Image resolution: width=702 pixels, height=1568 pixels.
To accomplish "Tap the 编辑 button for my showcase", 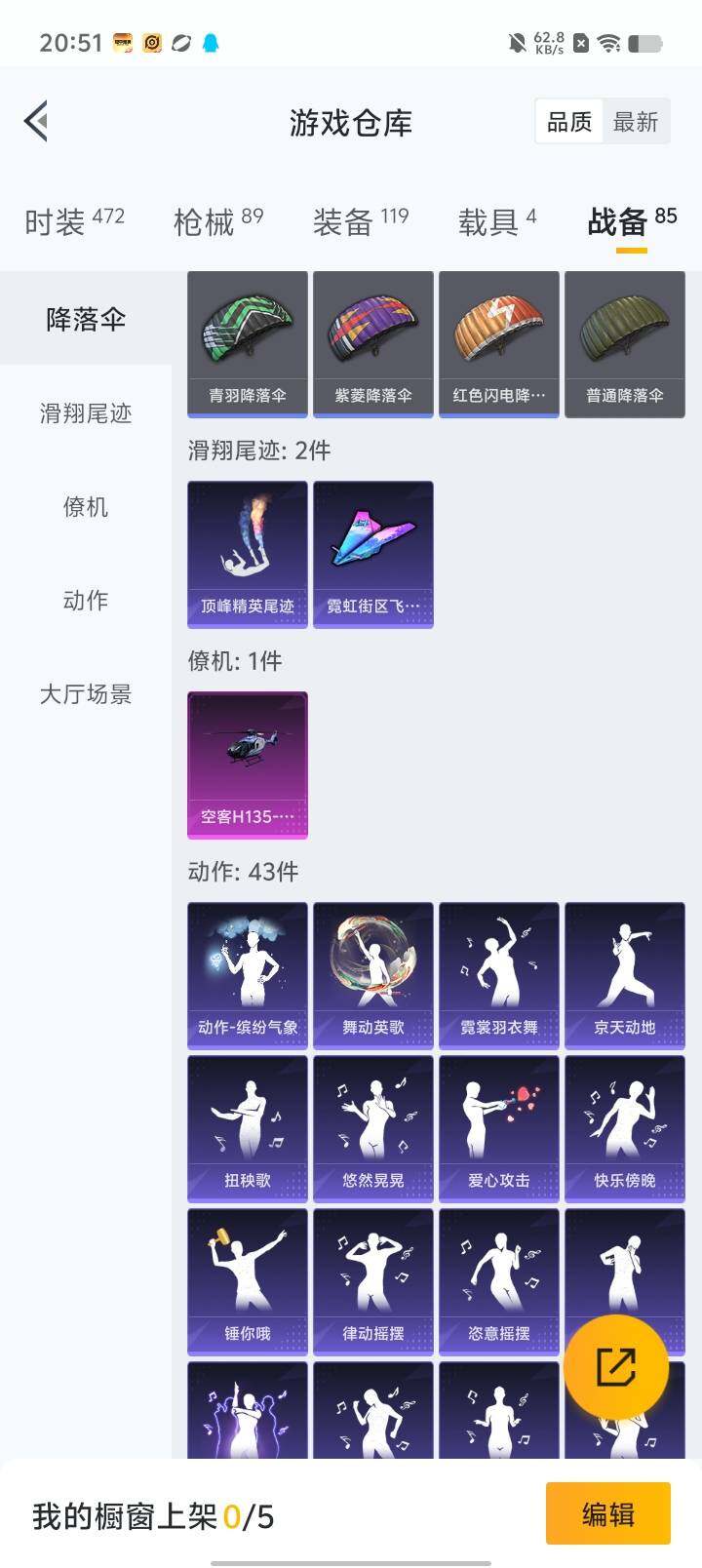I will [607, 1513].
